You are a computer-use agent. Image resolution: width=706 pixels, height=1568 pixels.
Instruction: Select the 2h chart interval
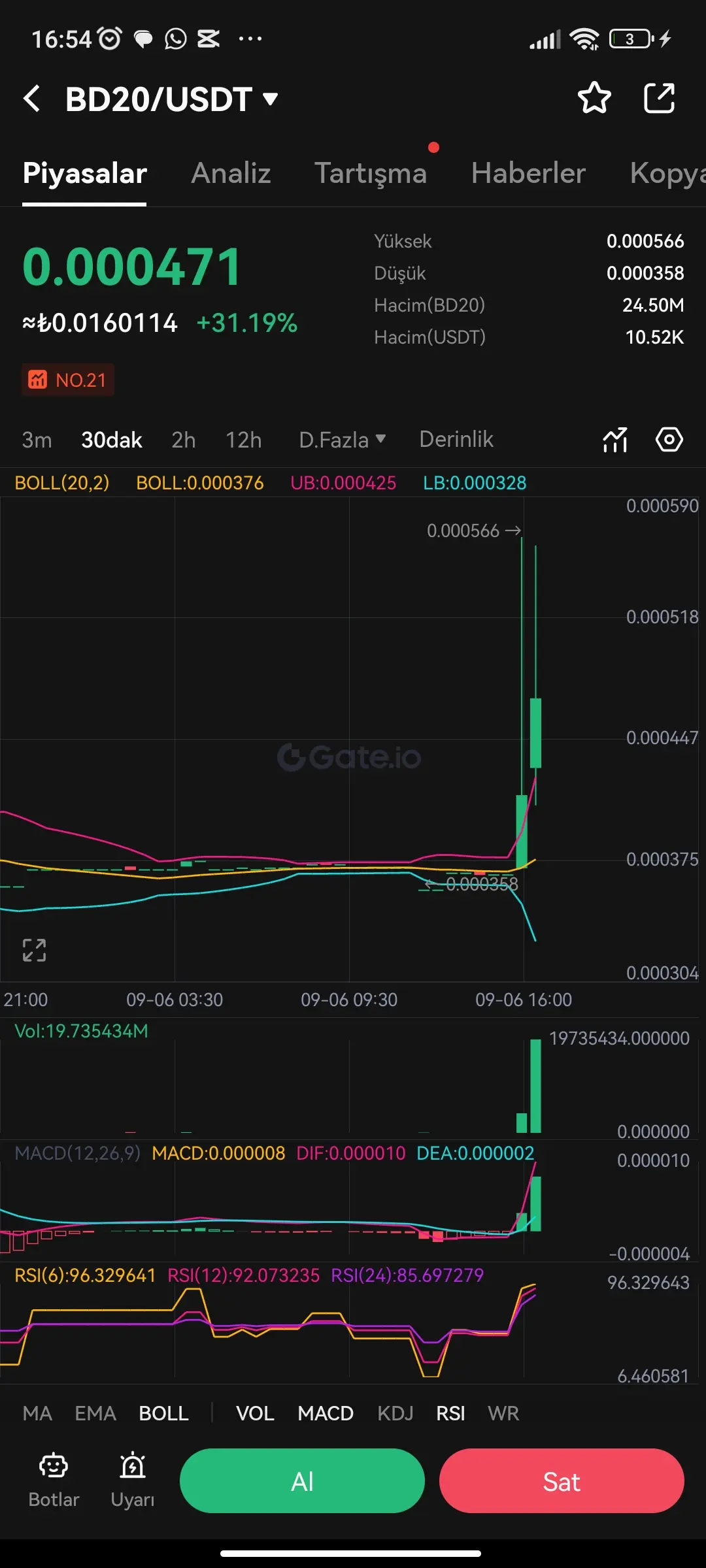click(184, 440)
